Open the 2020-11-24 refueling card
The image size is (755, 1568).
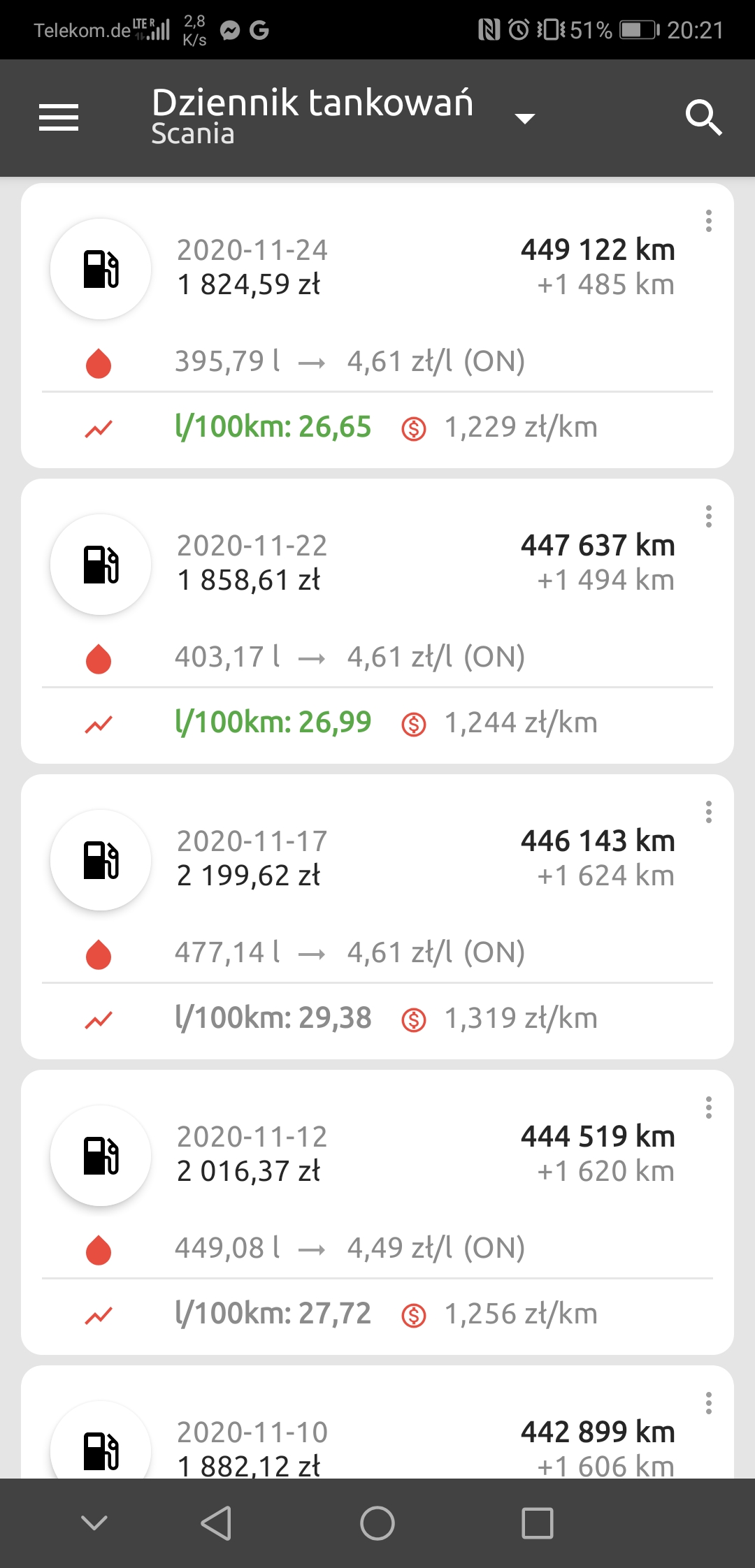coord(377,326)
